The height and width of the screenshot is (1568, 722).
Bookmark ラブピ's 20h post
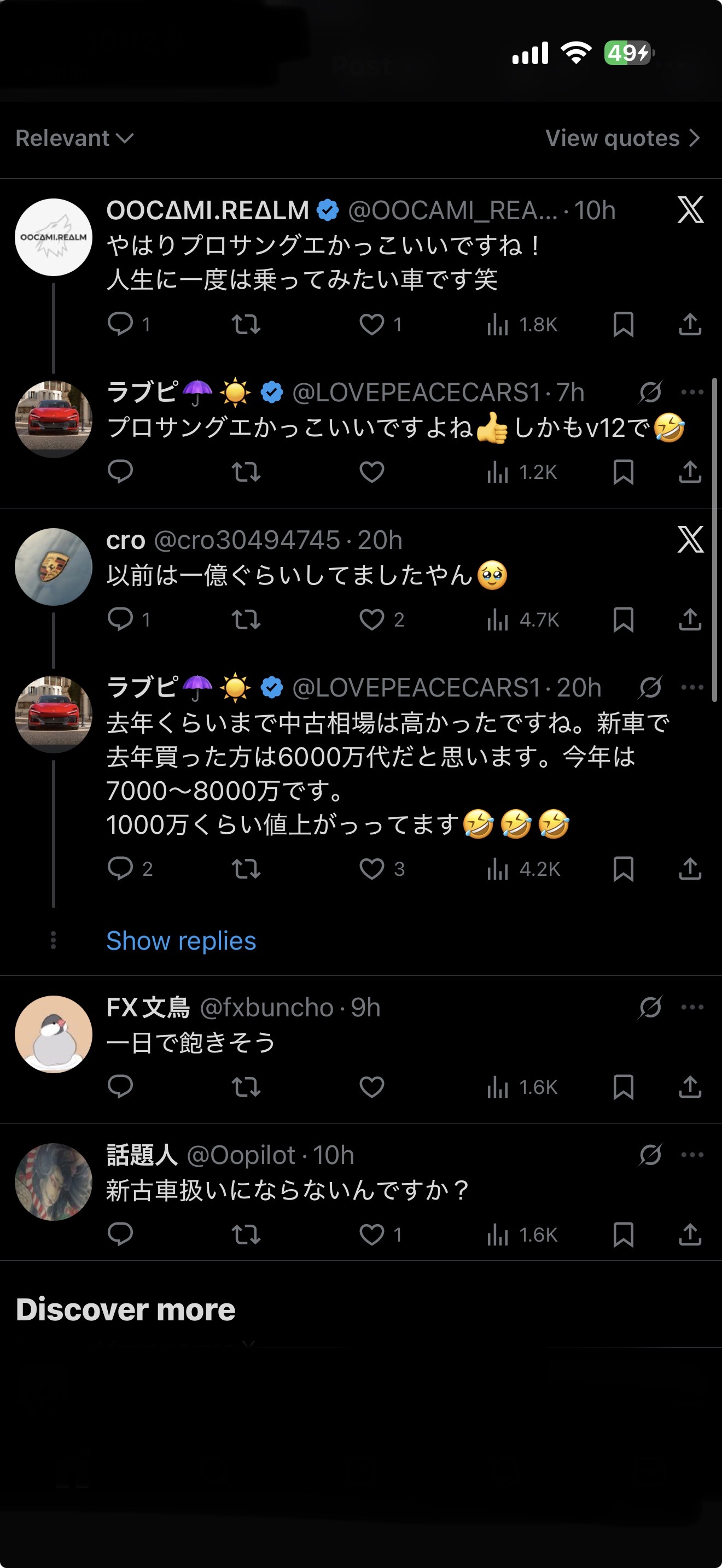point(624,869)
